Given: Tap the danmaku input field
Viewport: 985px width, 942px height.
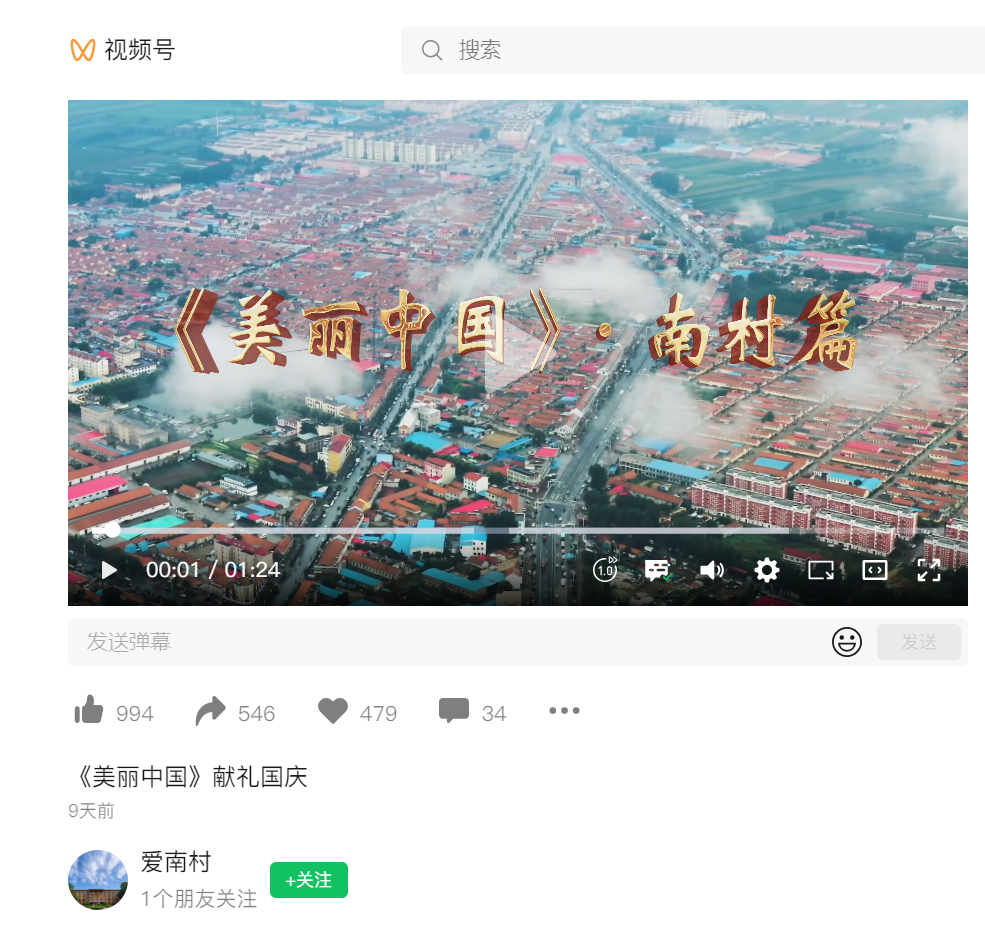Looking at the screenshot, I should tap(450, 642).
